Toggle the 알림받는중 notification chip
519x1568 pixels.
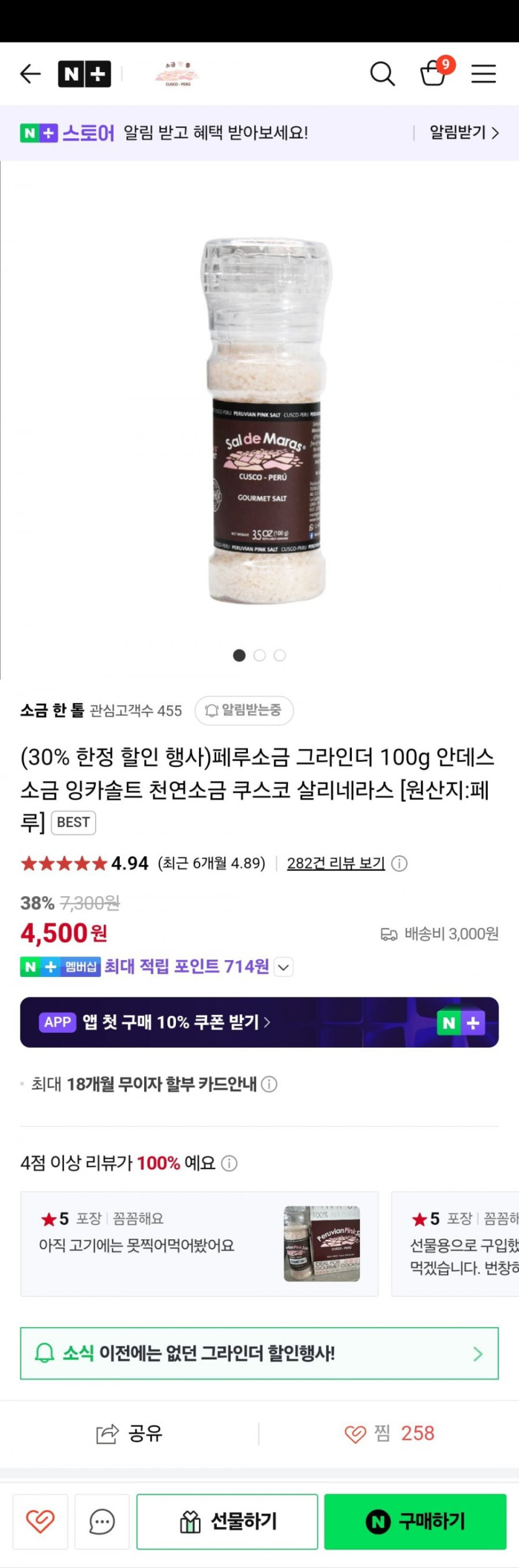point(244,710)
